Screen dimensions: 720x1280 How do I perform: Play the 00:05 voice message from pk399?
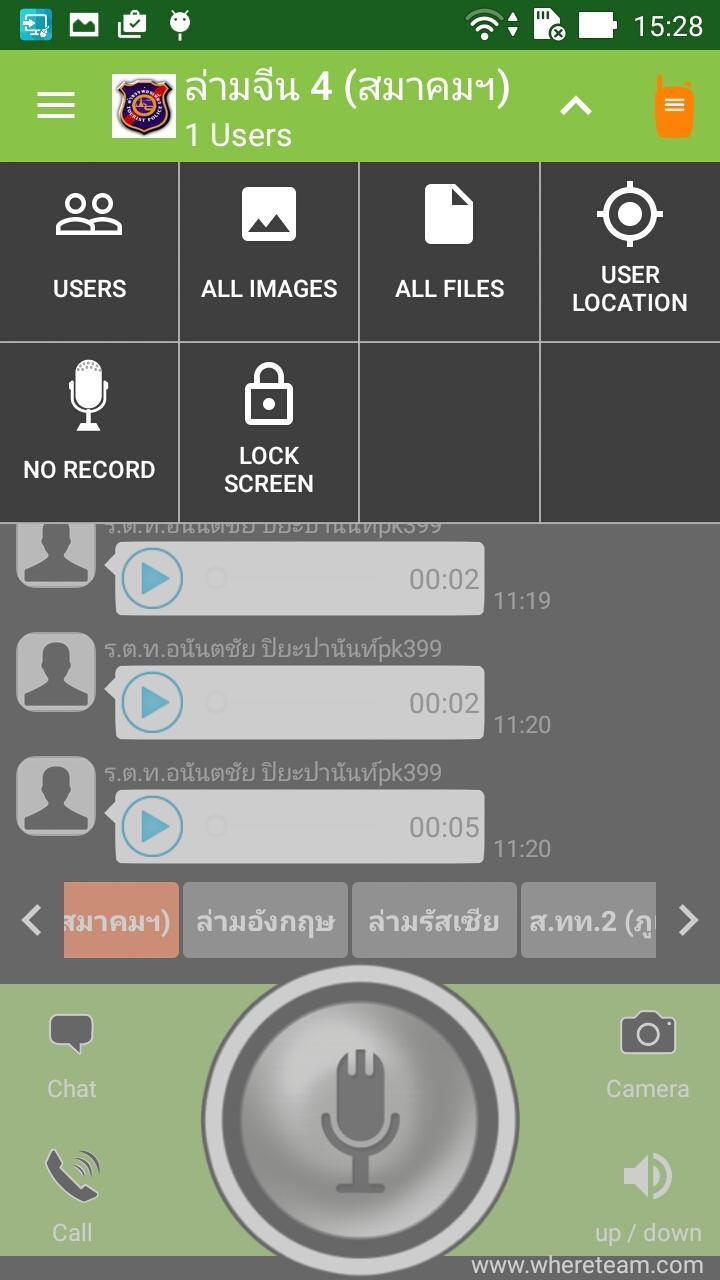coord(151,826)
